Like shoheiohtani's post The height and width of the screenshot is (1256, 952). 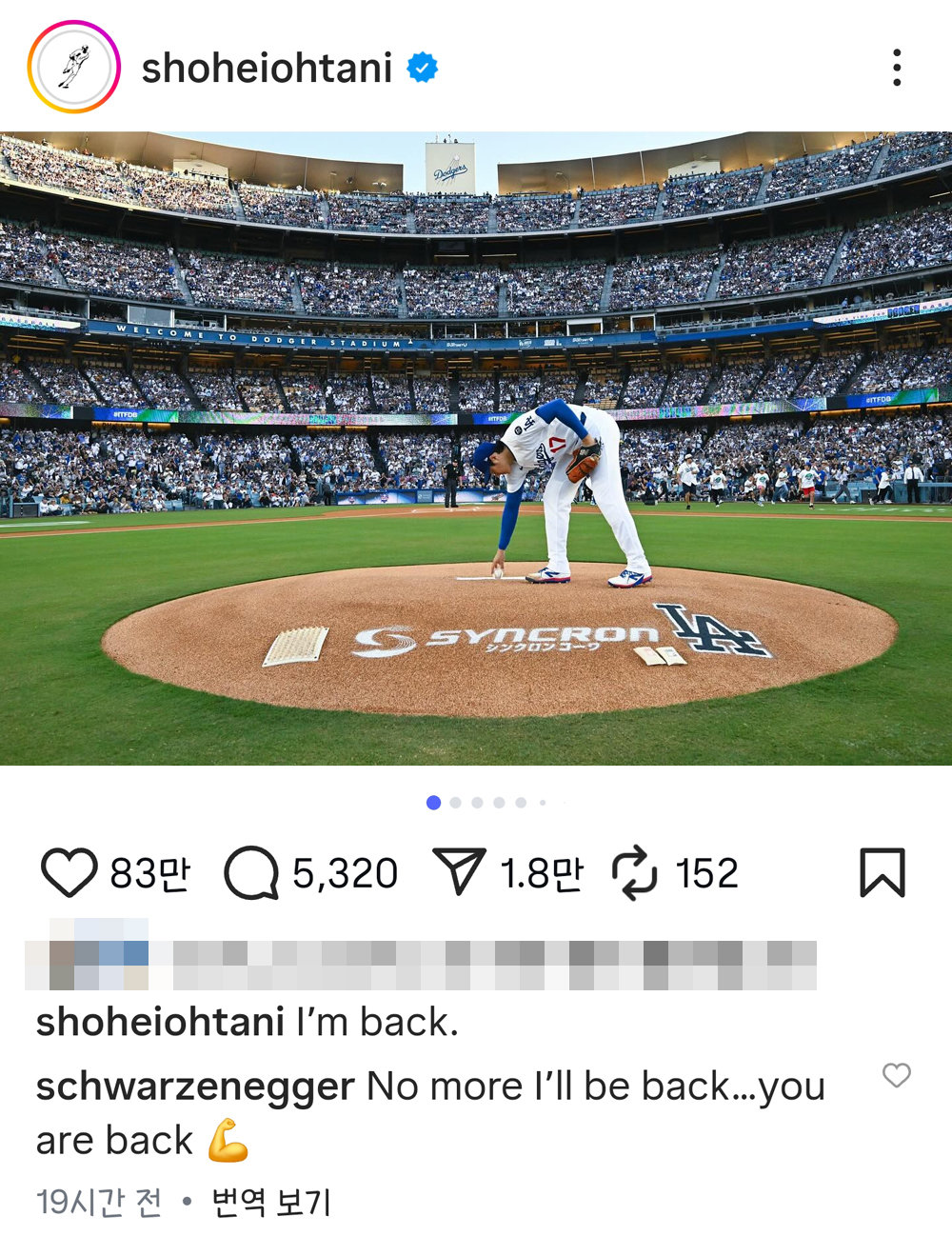pos(69,872)
